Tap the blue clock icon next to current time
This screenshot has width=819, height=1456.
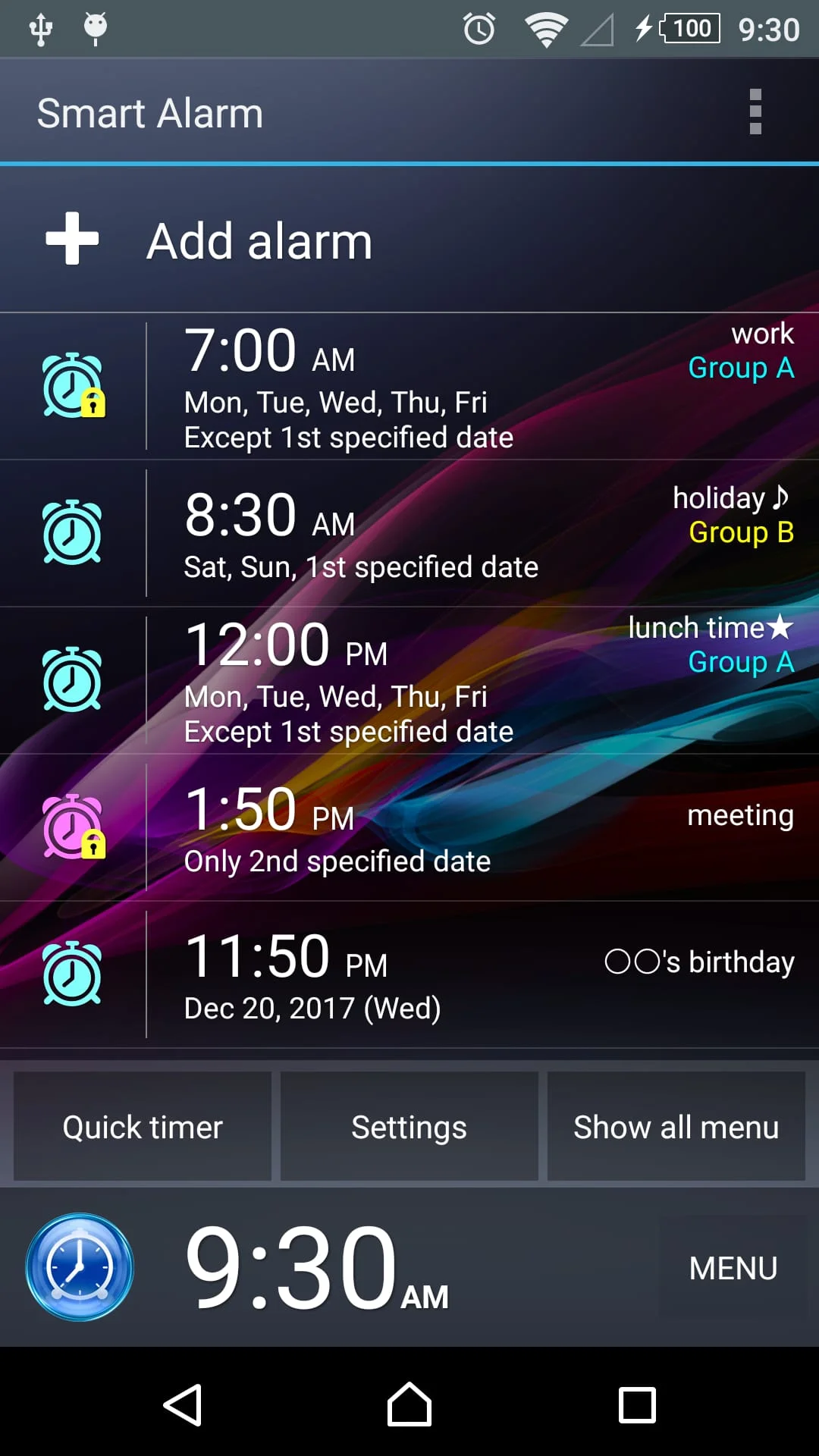pyautogui.click(x=79, y=1266)
